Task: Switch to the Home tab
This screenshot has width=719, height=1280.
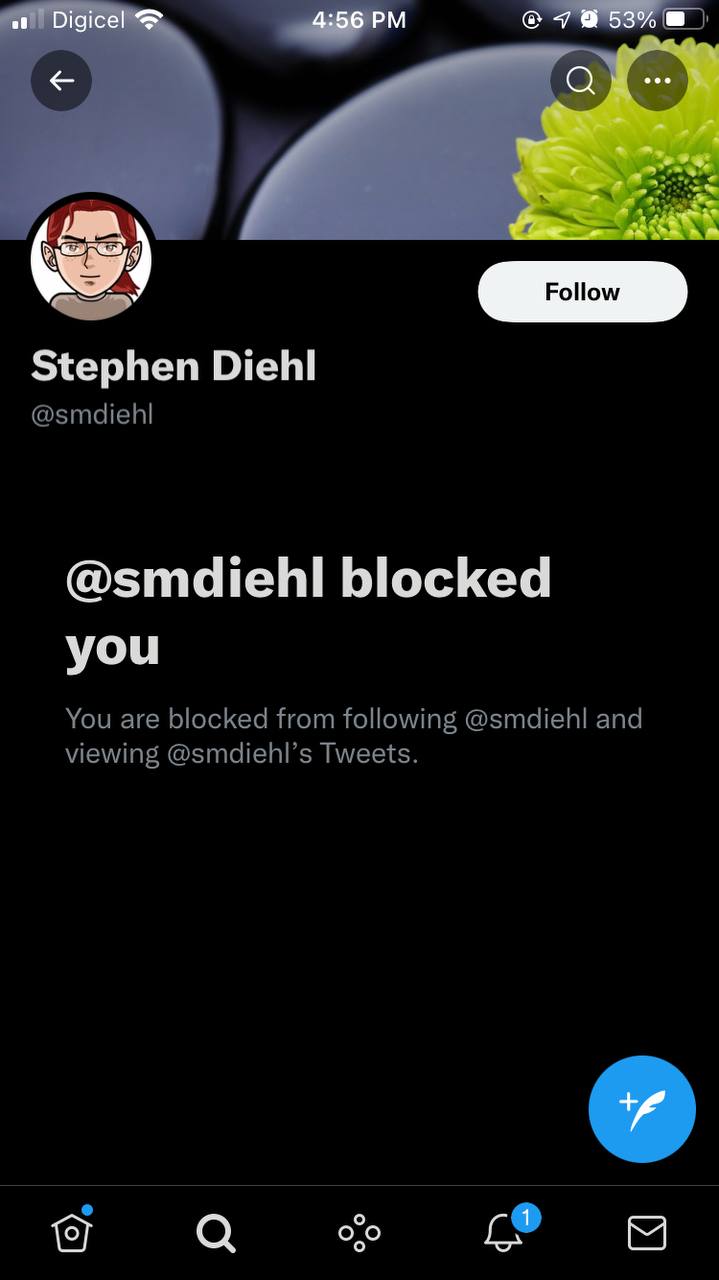Action: tap(72, 1232)
